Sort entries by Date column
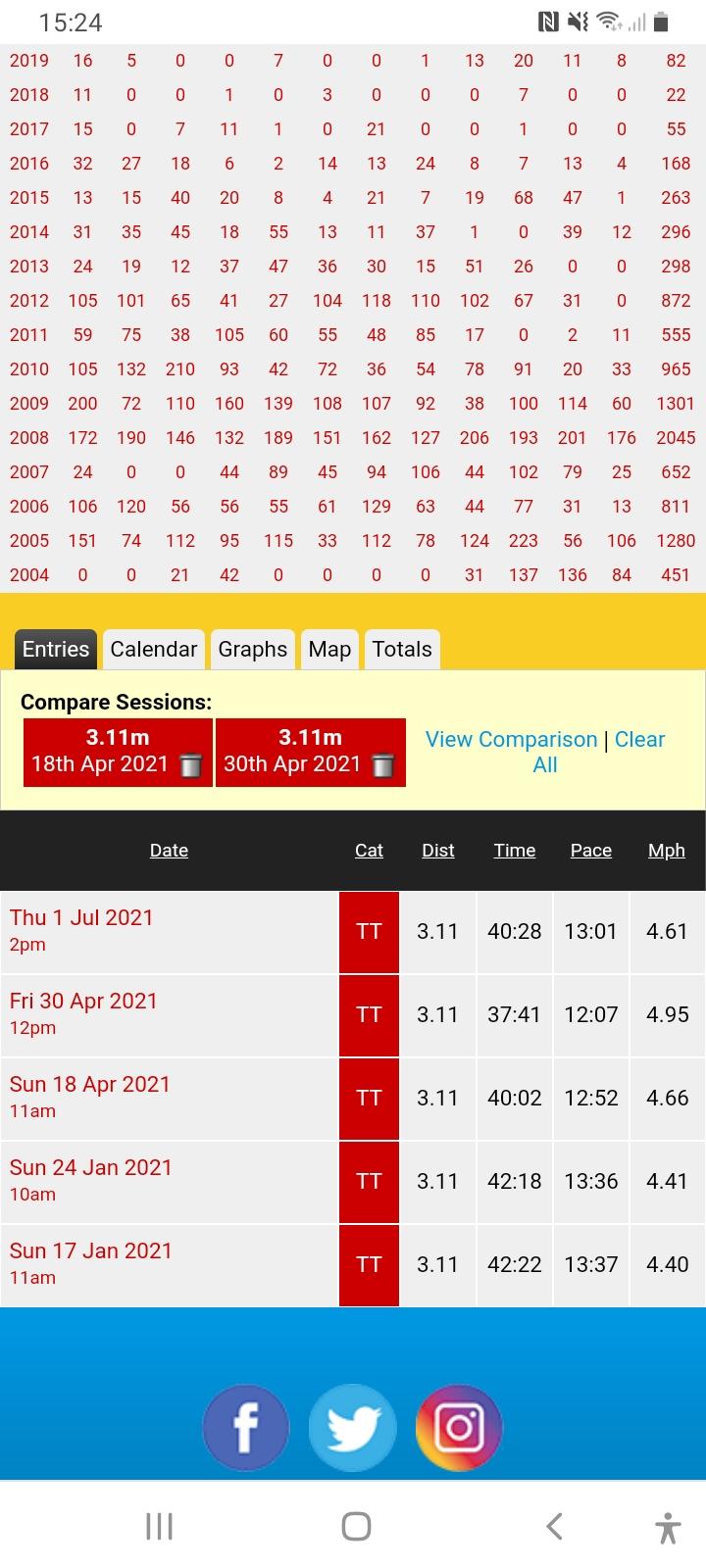The width and height of the screenshot is (706, 1568). coord(169,851)
